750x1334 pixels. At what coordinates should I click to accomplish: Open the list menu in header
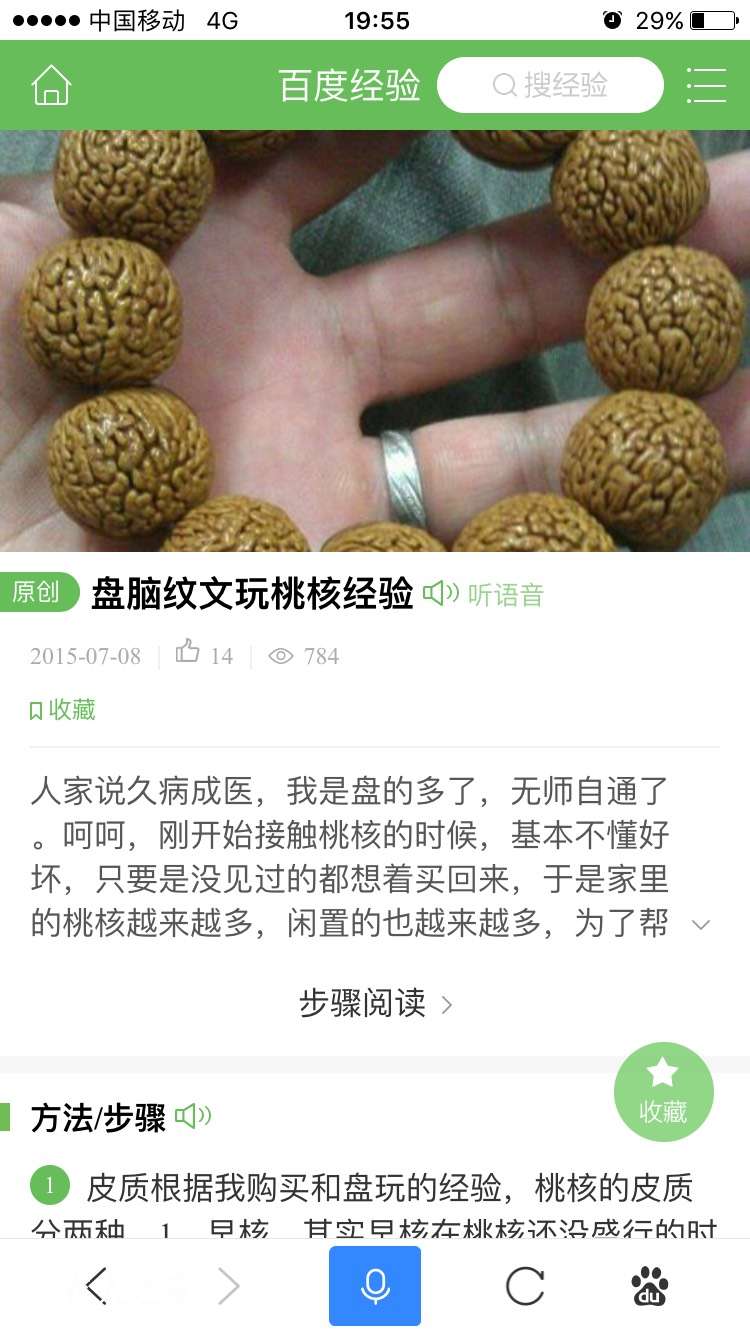[706, 86]
